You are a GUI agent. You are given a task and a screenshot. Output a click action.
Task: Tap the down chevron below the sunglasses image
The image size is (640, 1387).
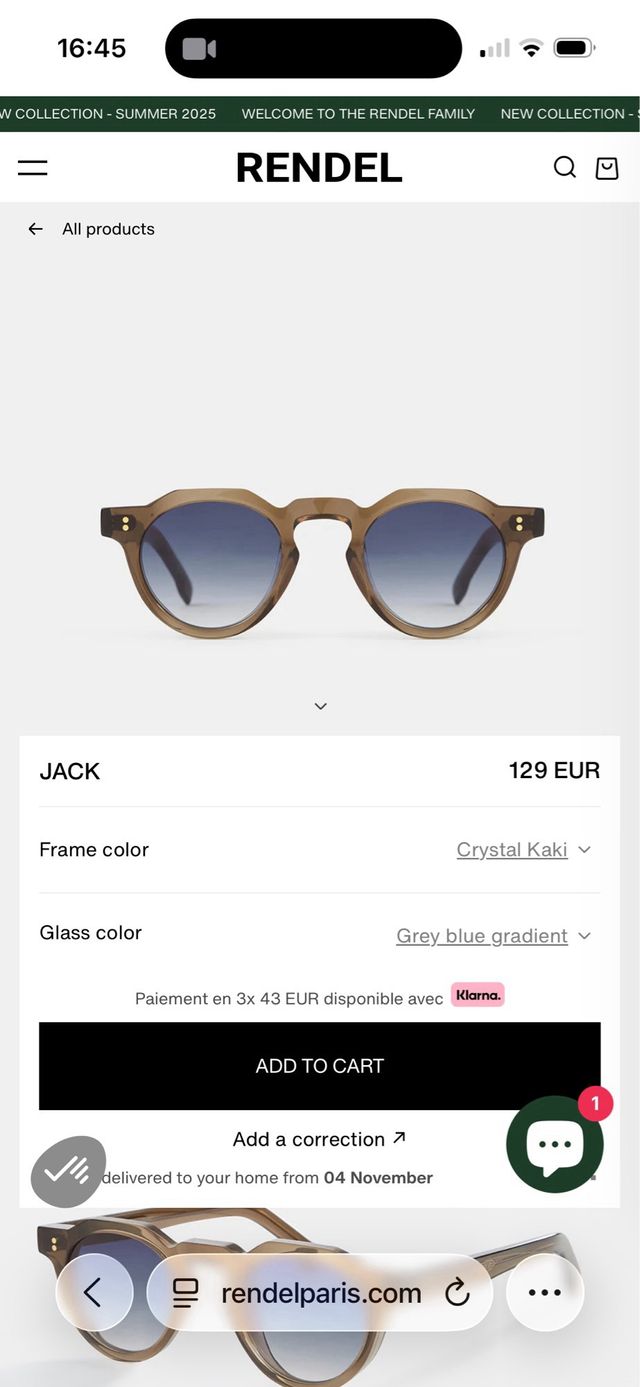320,706
